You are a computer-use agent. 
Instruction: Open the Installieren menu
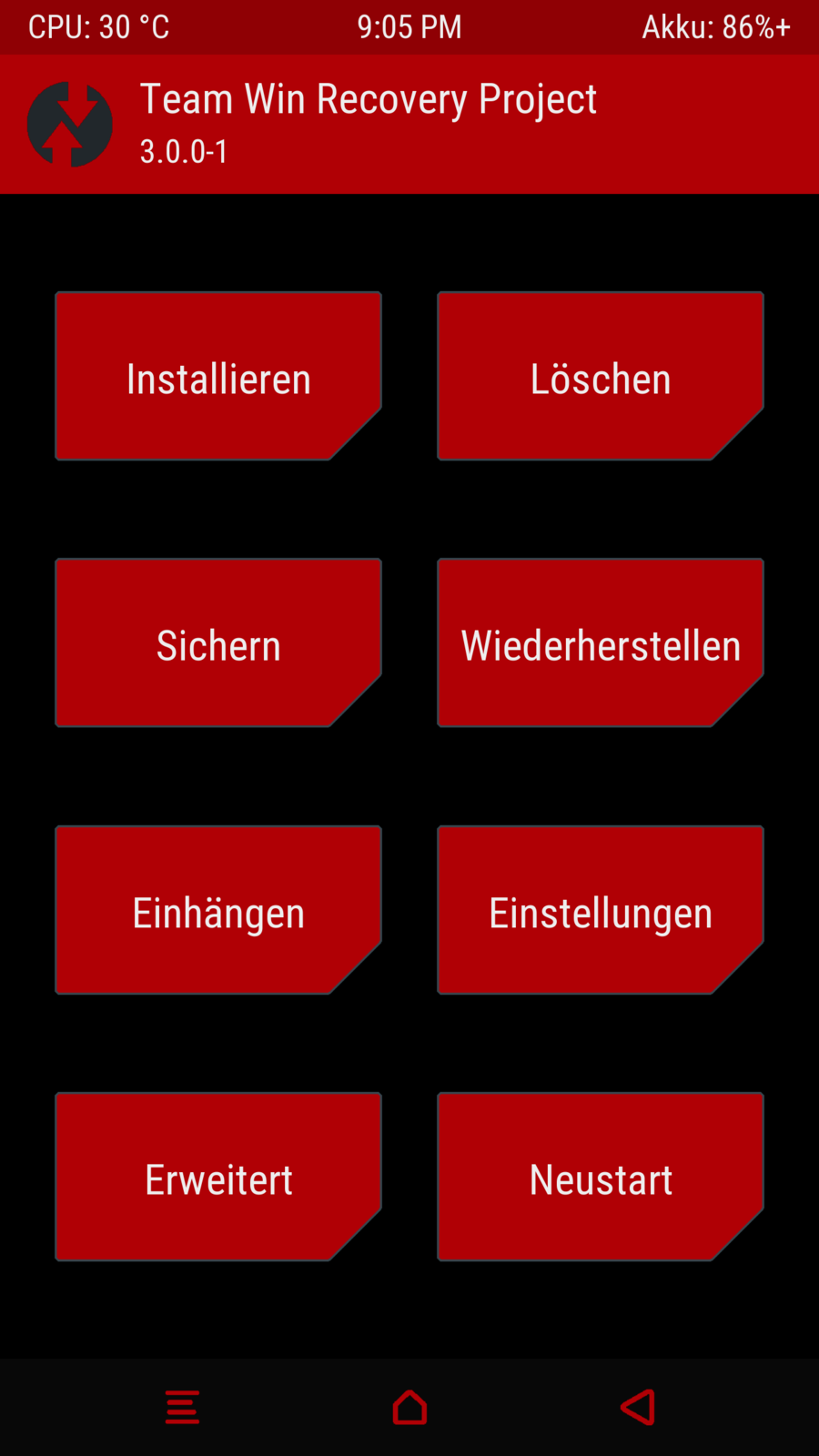[218, 377]
